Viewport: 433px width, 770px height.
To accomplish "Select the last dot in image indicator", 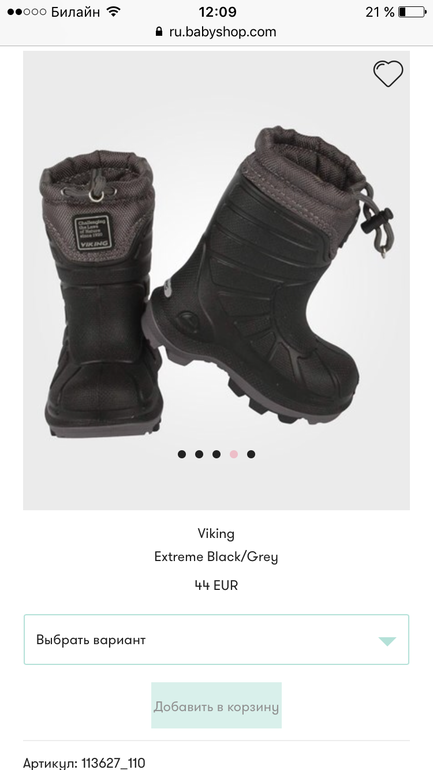I will tap(251, 454).
